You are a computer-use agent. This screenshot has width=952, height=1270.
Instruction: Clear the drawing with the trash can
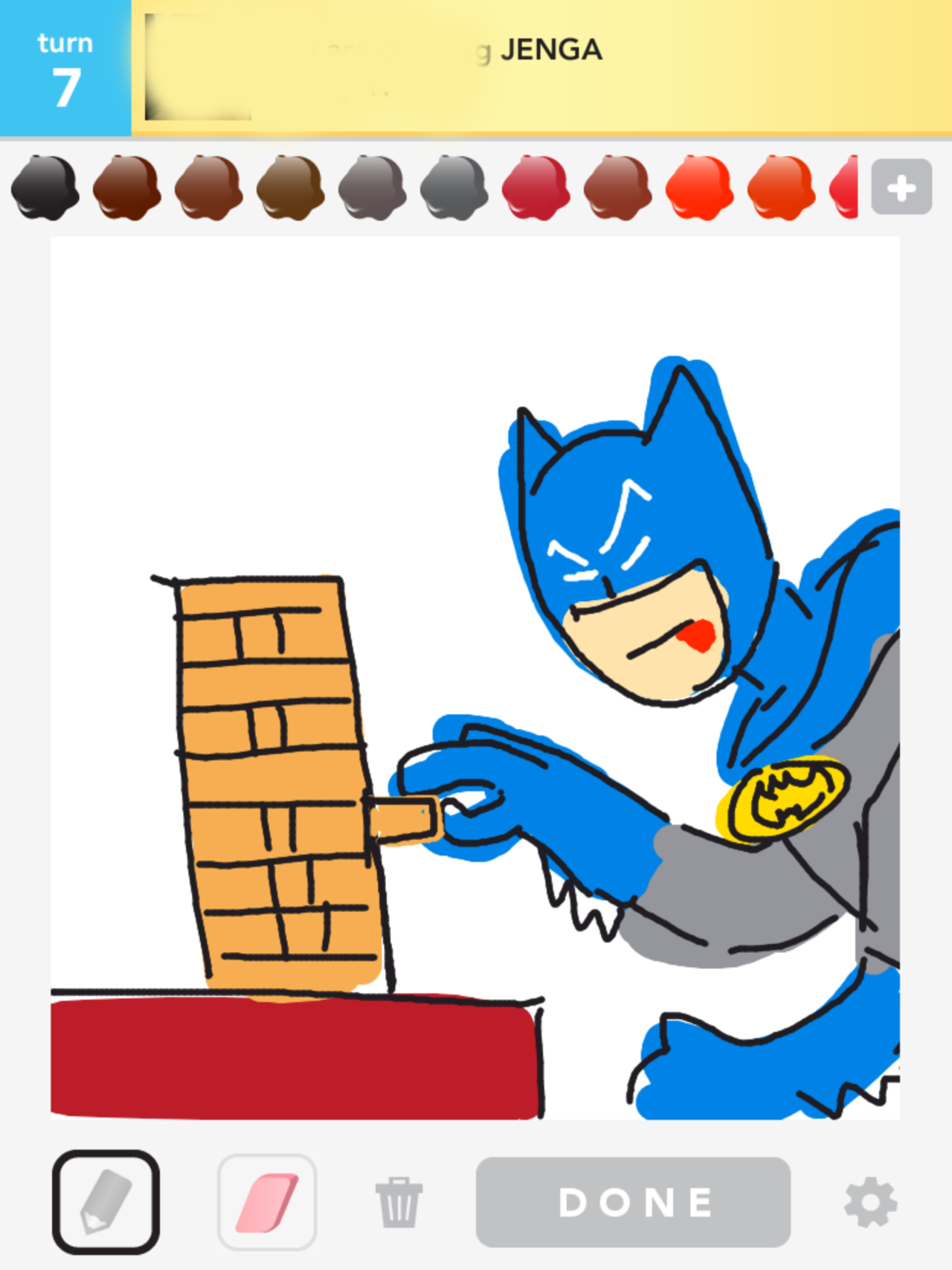tap(399, 1202)
